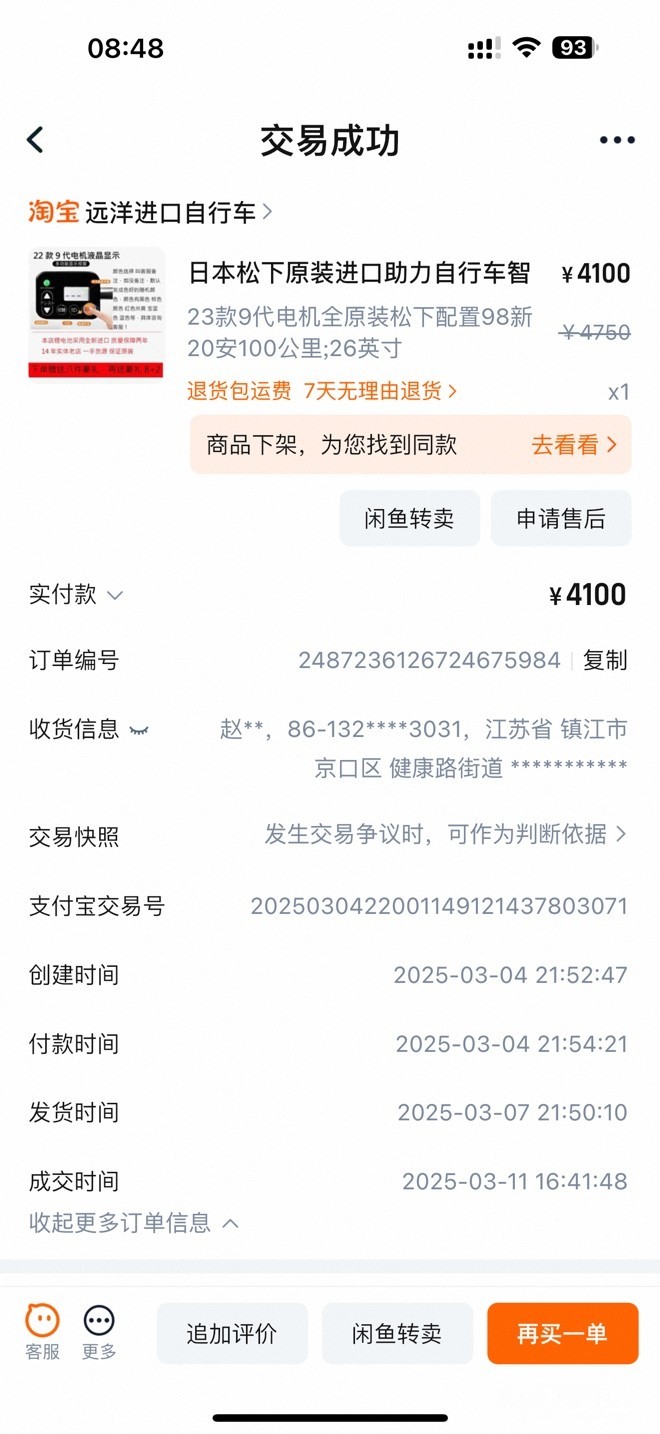Viewport: 660px width, 1434px height.
Task: Tap 闲鱼转卖 next to 申请售后
Action: click(x=410, y=518)
